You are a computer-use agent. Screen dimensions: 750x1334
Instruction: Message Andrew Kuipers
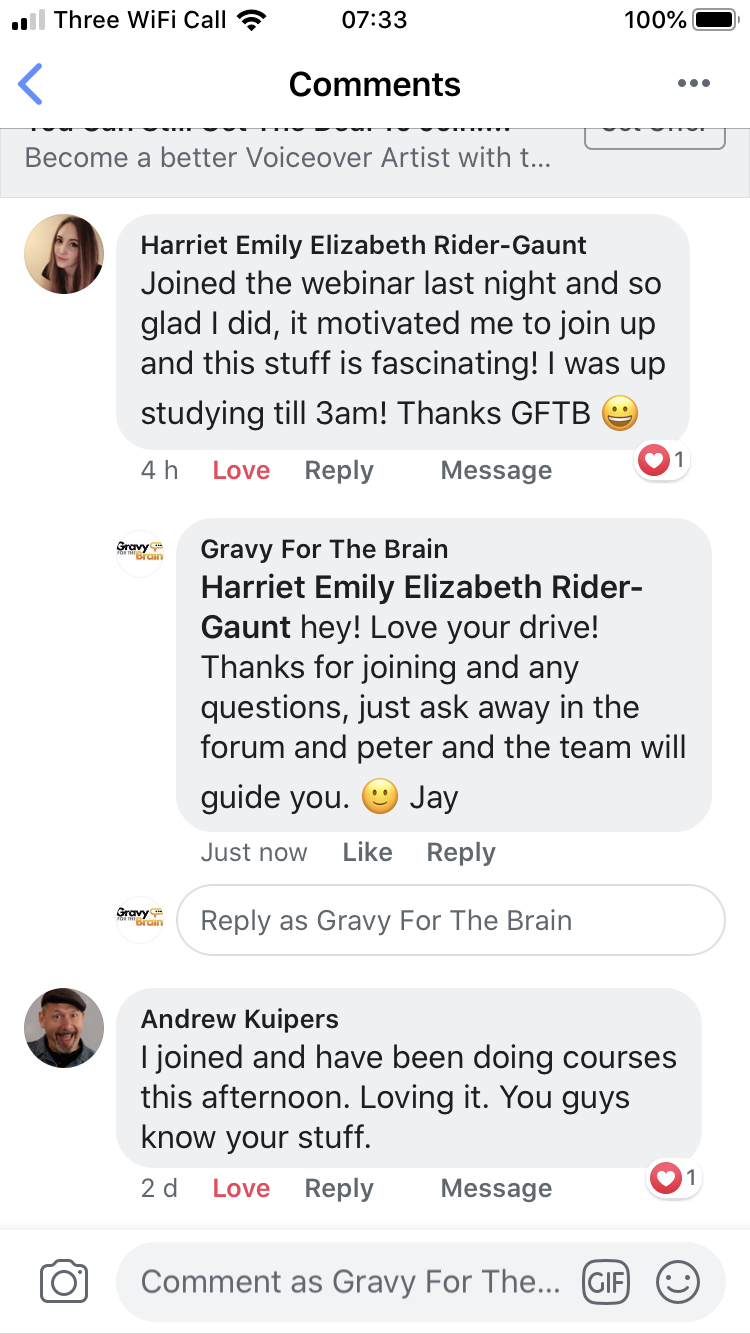[x=496, y=1188]
